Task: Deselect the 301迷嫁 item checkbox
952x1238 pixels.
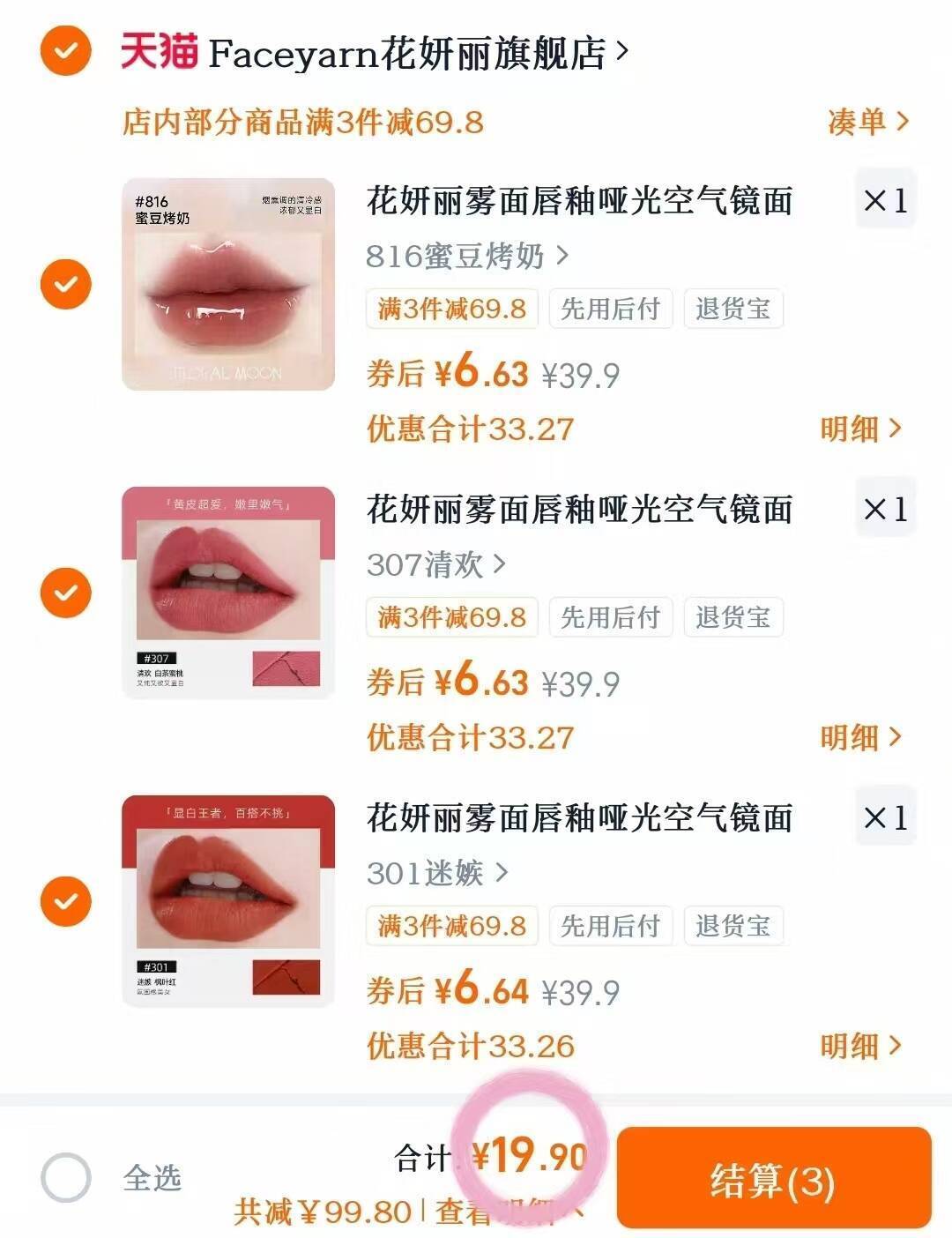Action: tap(64, 901)
